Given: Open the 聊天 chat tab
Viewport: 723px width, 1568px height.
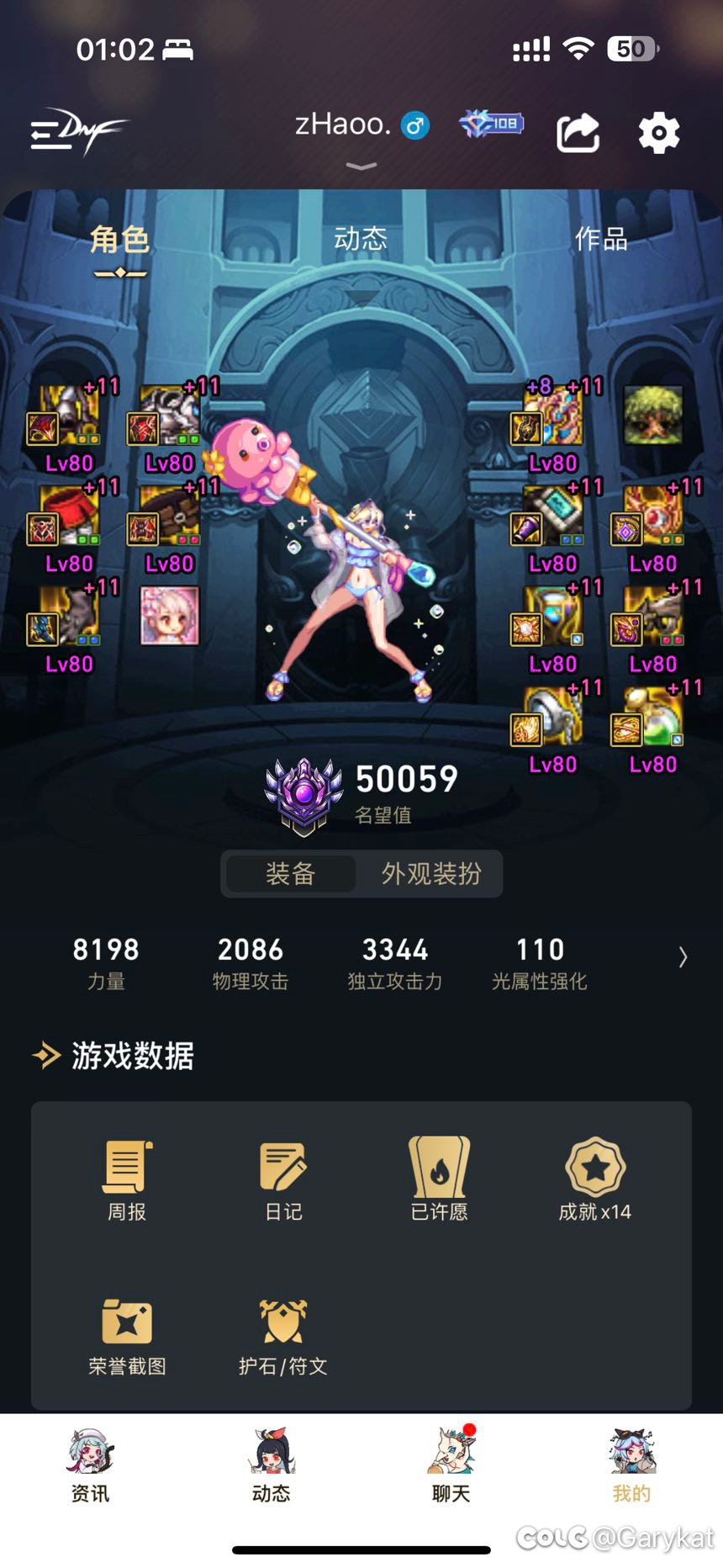Looking at the screenshot, I should pyautogui.click(x=451, y=1465).
